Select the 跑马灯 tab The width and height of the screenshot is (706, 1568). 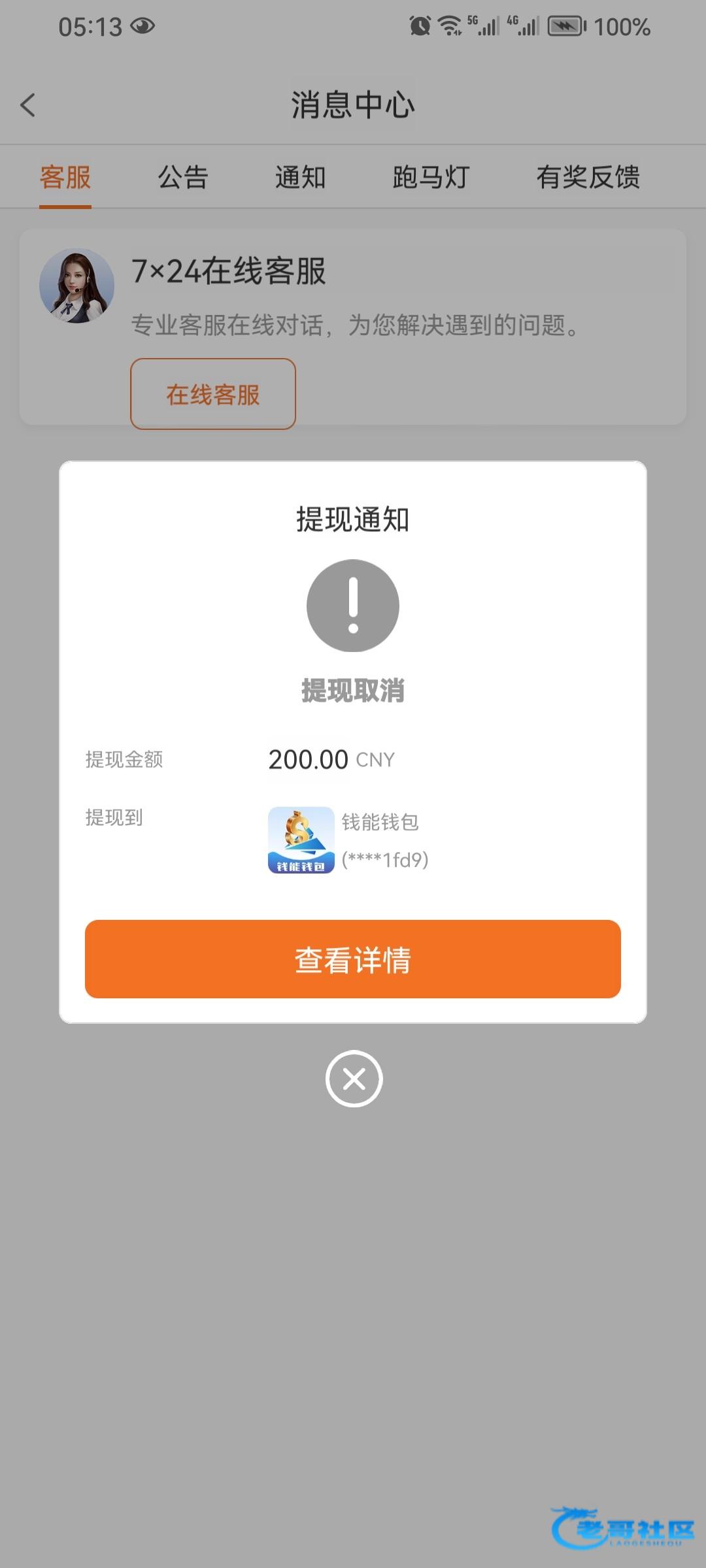click(431, 177)
